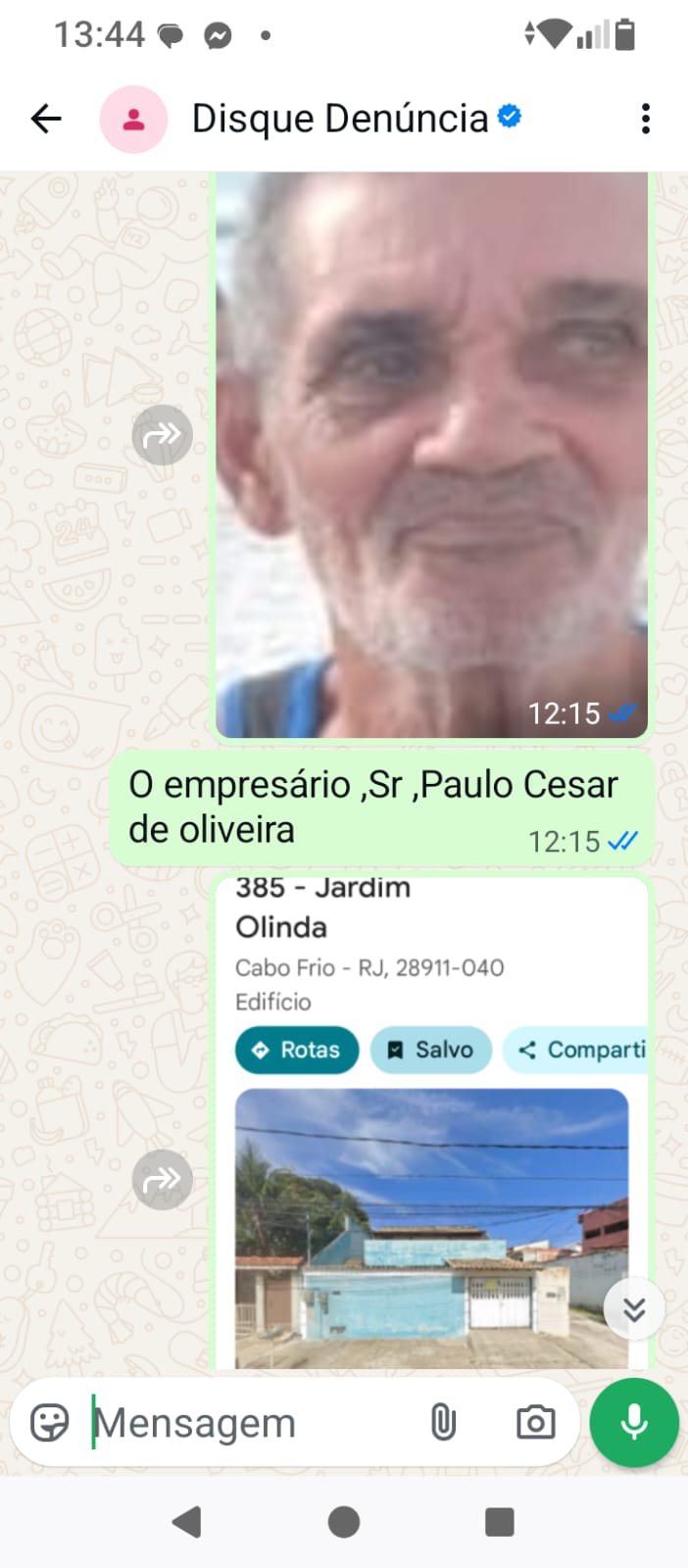The width and height of the screenshot is (688, 1568).
Task: Attach a file with the paperclip
Action: 443,1422
